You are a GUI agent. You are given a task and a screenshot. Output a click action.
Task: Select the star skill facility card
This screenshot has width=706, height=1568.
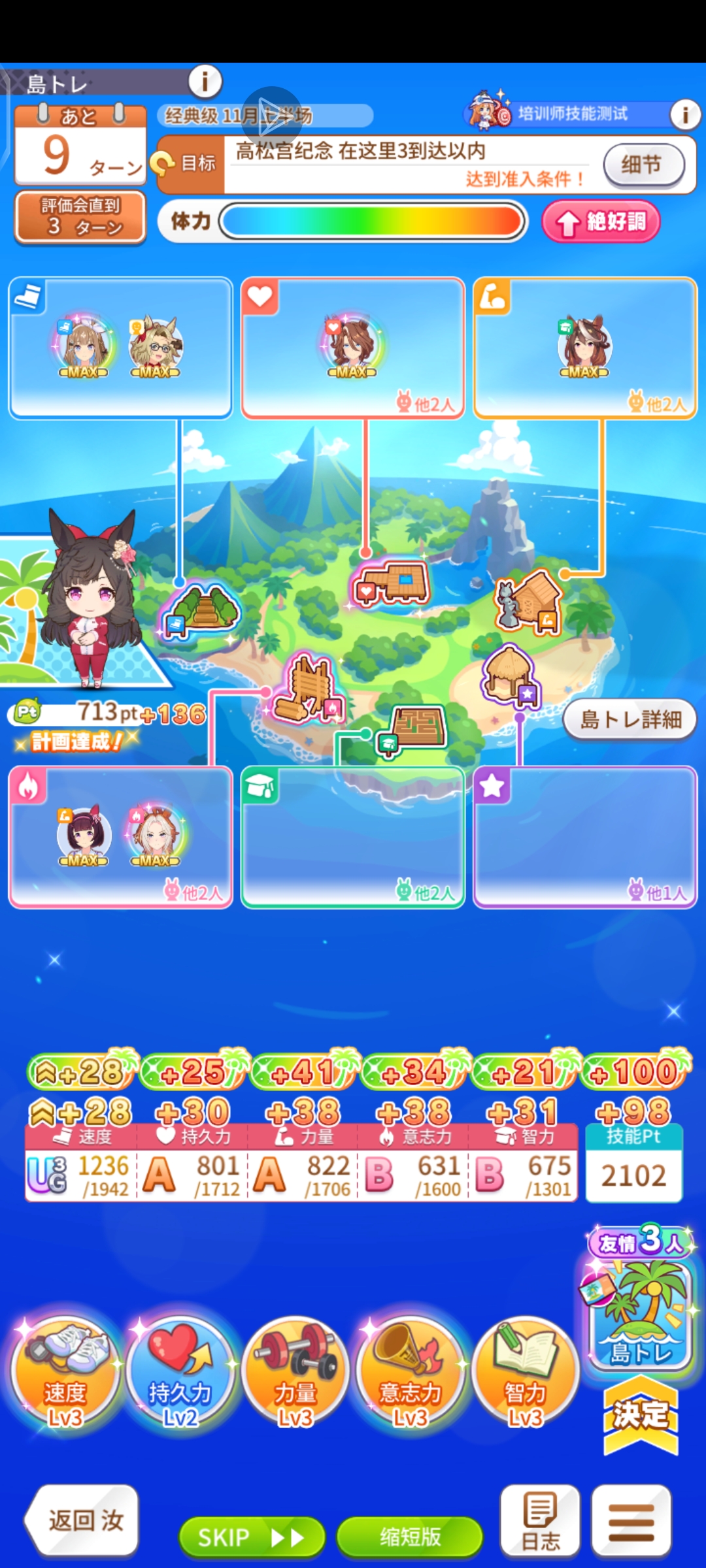pos(585,838)
